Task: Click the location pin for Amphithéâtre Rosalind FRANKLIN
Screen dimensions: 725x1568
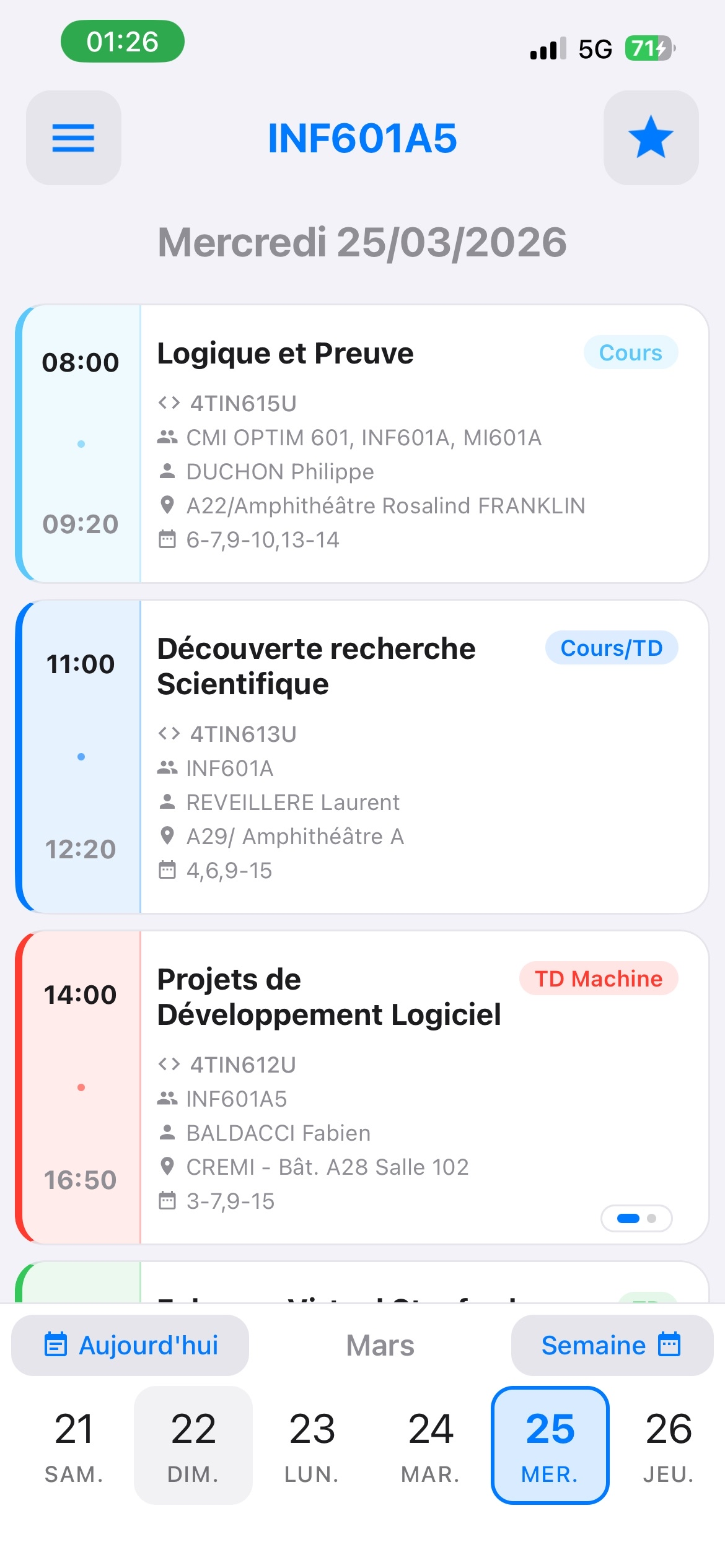Action: (167, 505)
